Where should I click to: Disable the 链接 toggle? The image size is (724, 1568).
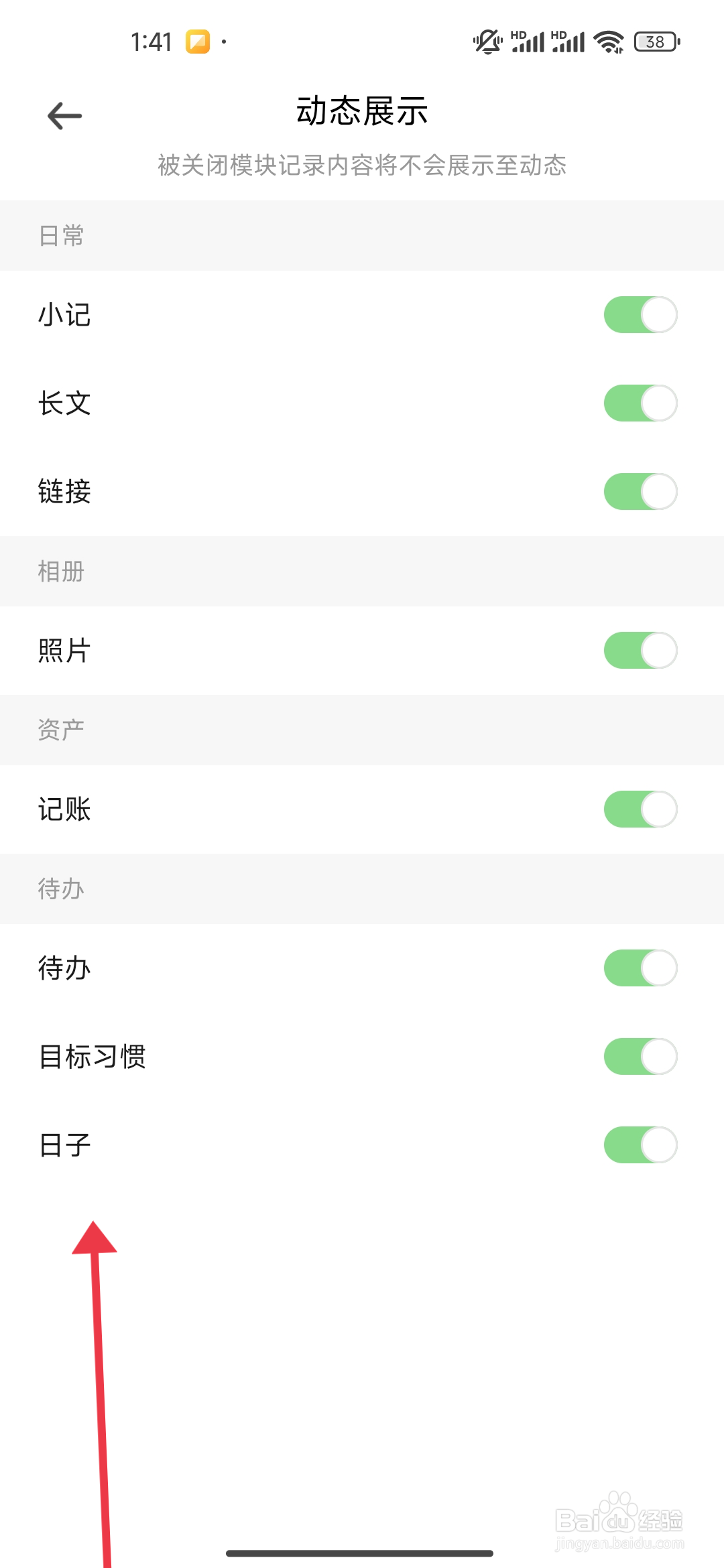[x=640, y=491]
